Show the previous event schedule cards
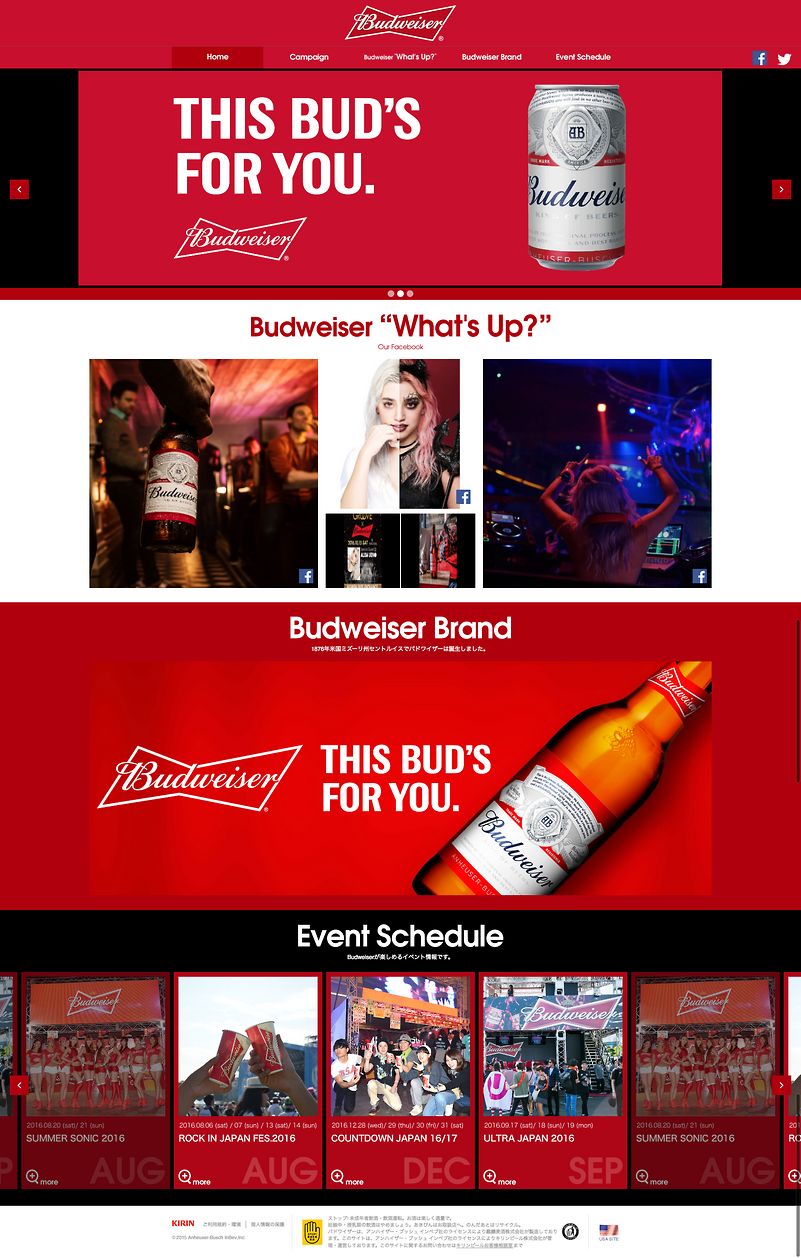The image size is (801, 1258). point(19,1085)
